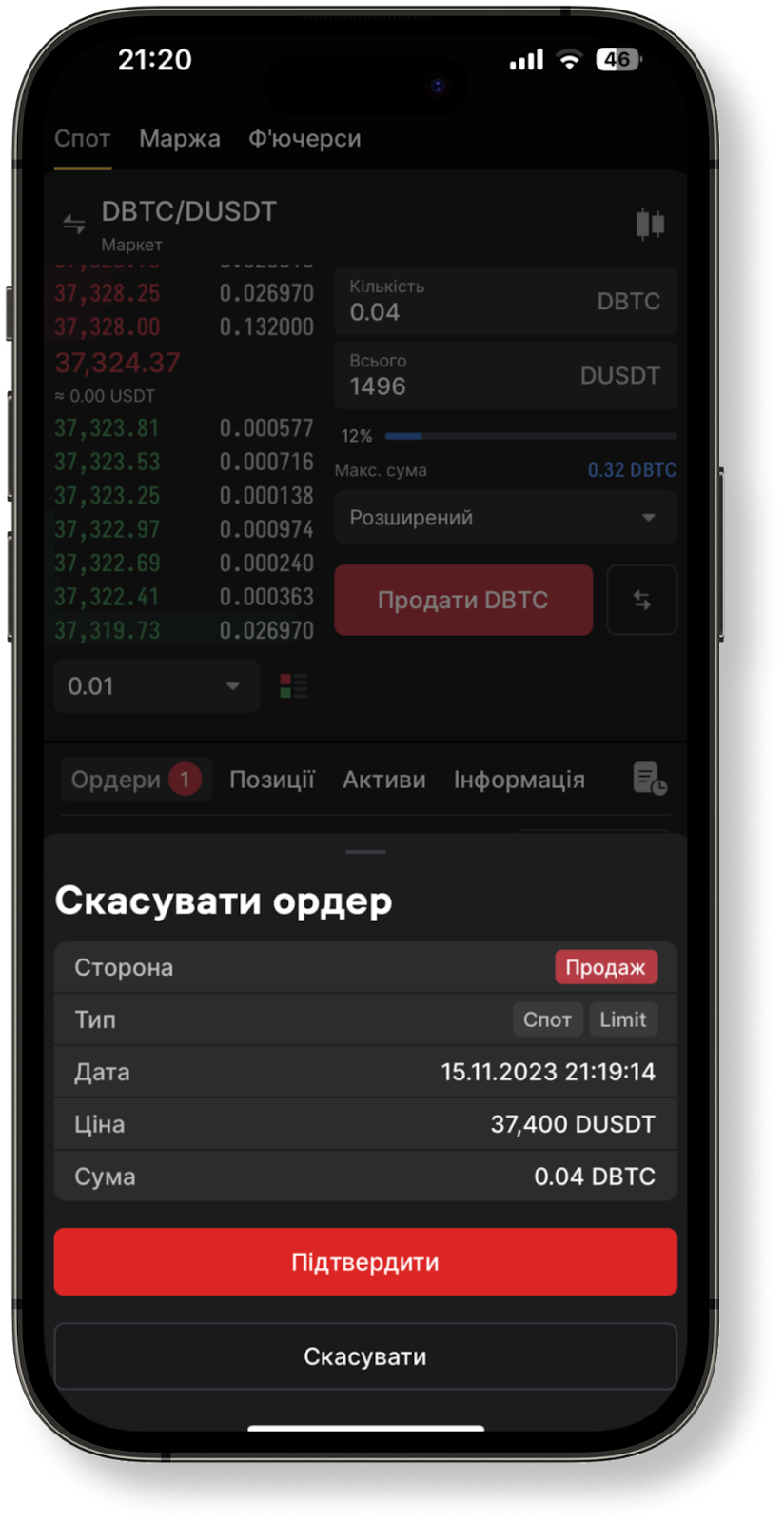Edit the Всього DUSDT field
The width and height of the screenshot is (784, 1523).
point(505,375)
